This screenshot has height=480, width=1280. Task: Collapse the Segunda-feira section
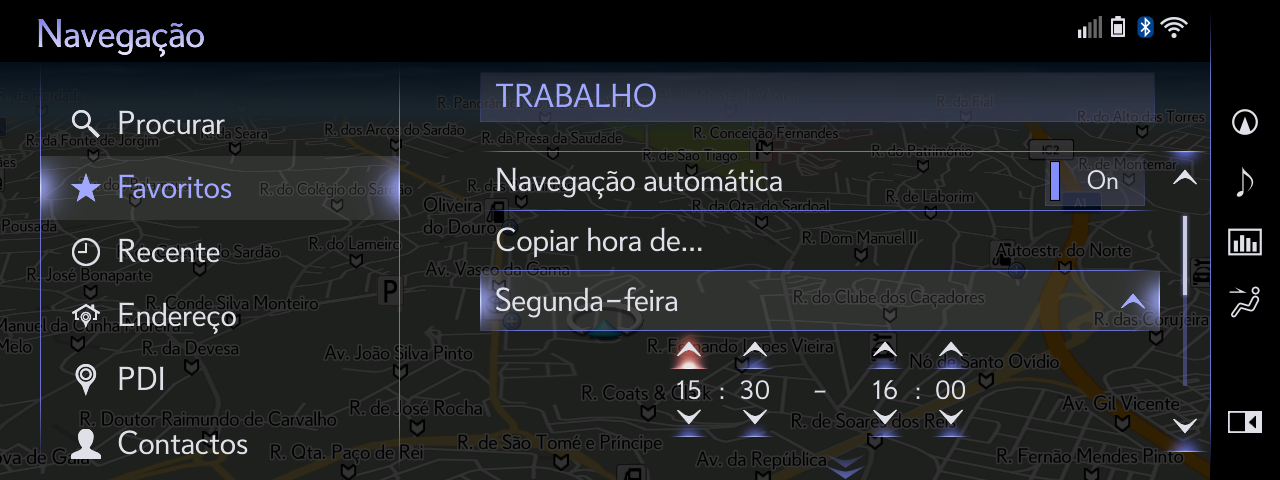click(x=1132, y=301)
